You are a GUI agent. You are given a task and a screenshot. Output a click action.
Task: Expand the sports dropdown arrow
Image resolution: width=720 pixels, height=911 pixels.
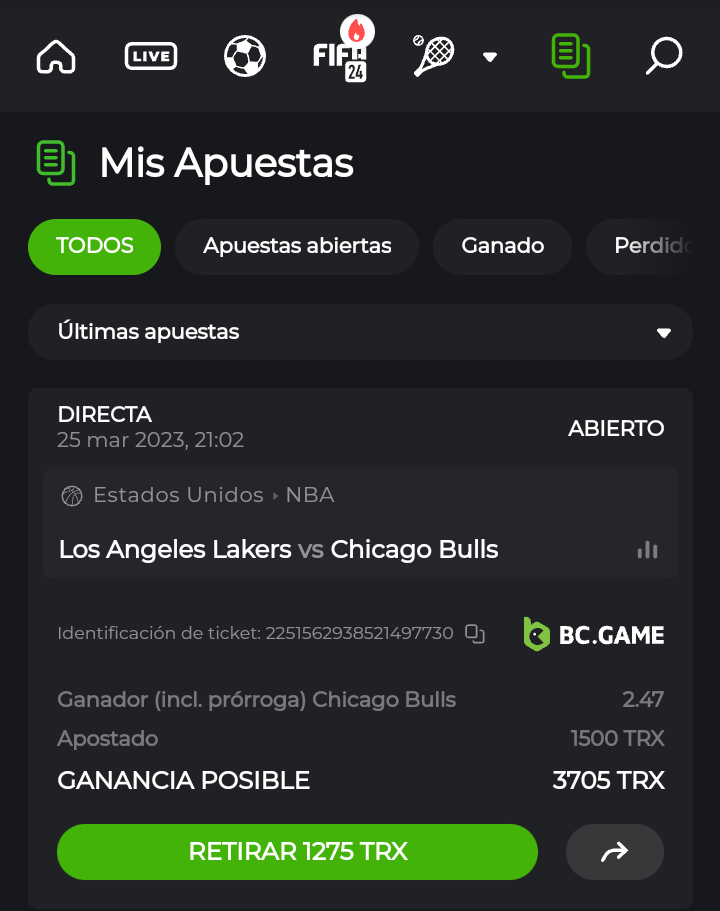pyautogui.click(x=490, y=57)
